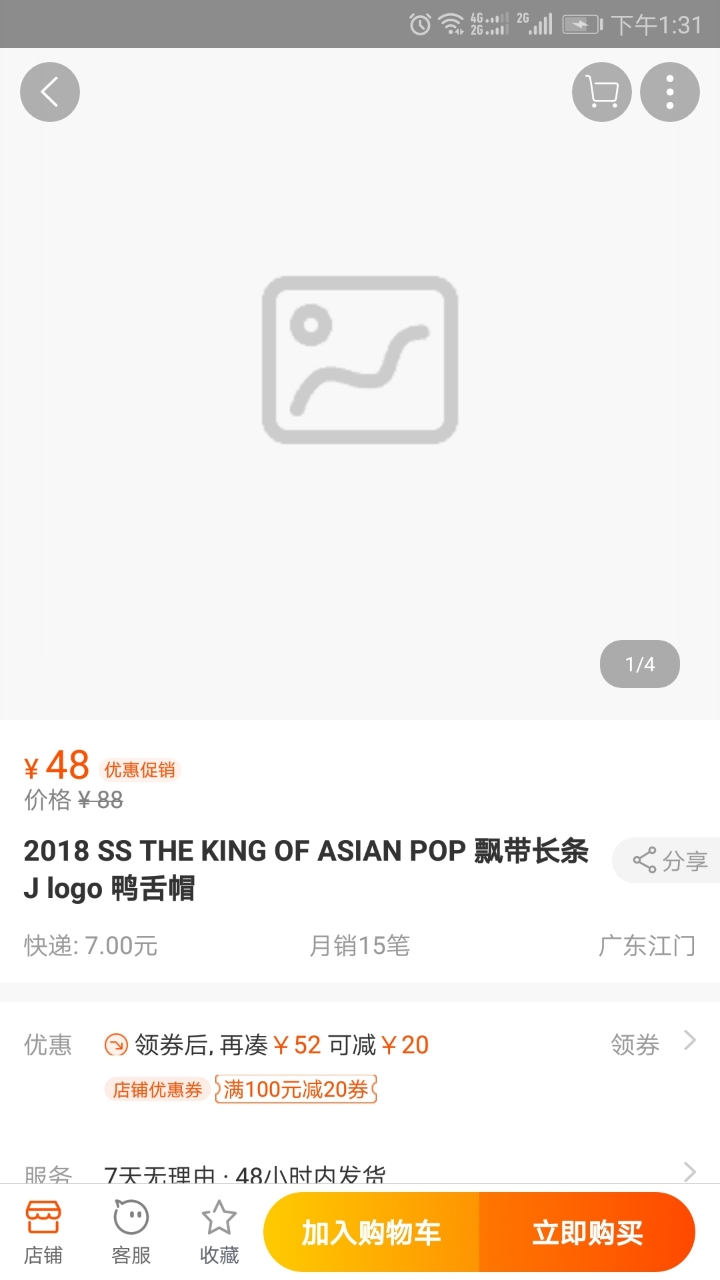Add product to favorites 收藏
Screen dimensions: 720x1280
tap(219, 1232)
